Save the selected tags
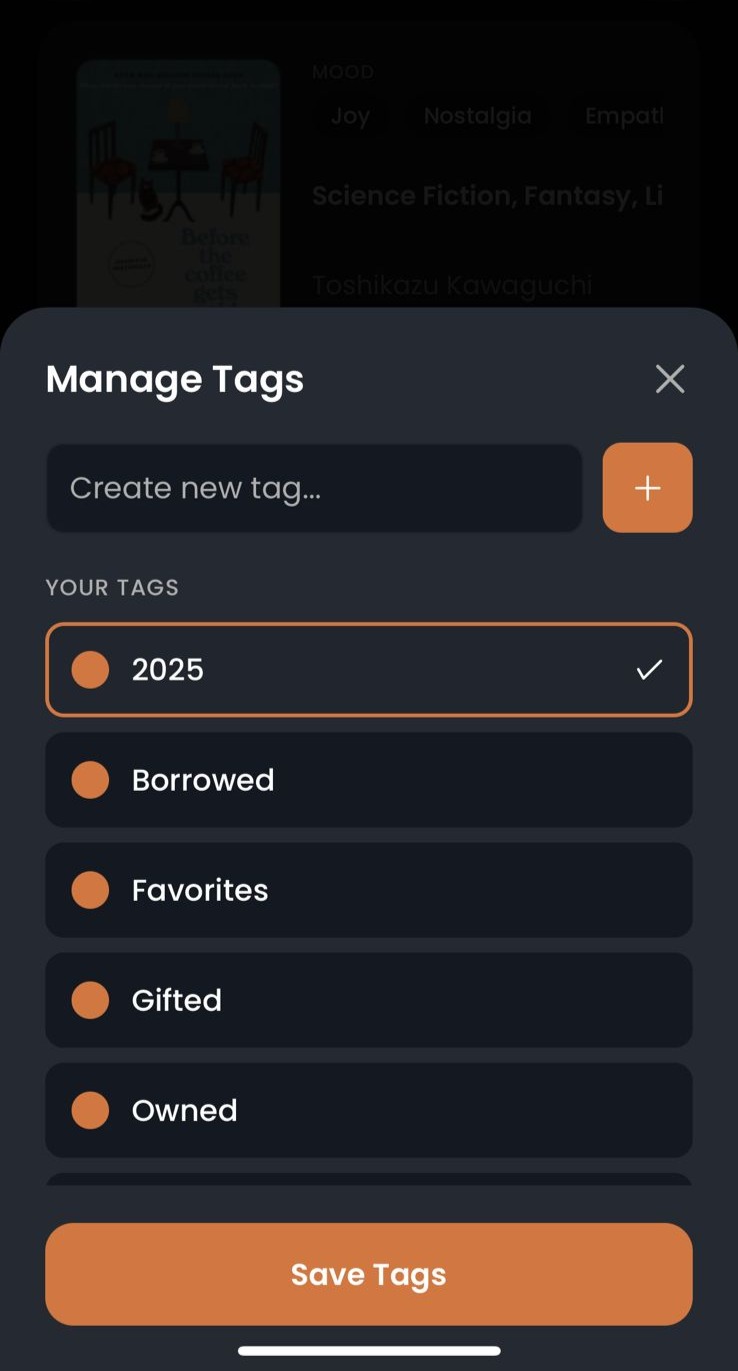This screenshot has height=1371, width=738. pyautogui.click(x=368, y=1274)
